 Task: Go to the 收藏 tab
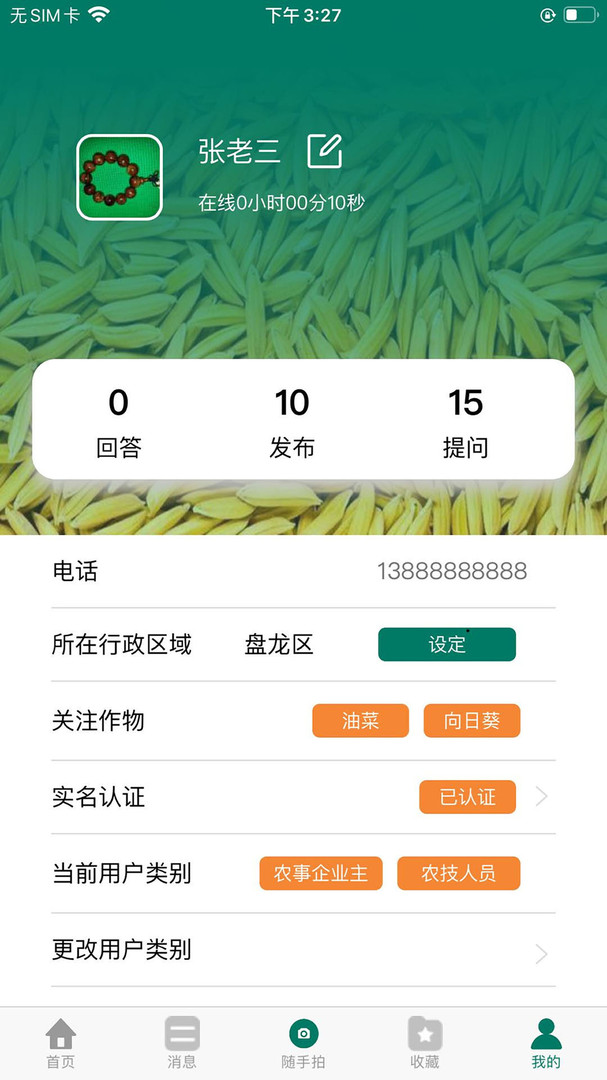tap(425, 1043)
